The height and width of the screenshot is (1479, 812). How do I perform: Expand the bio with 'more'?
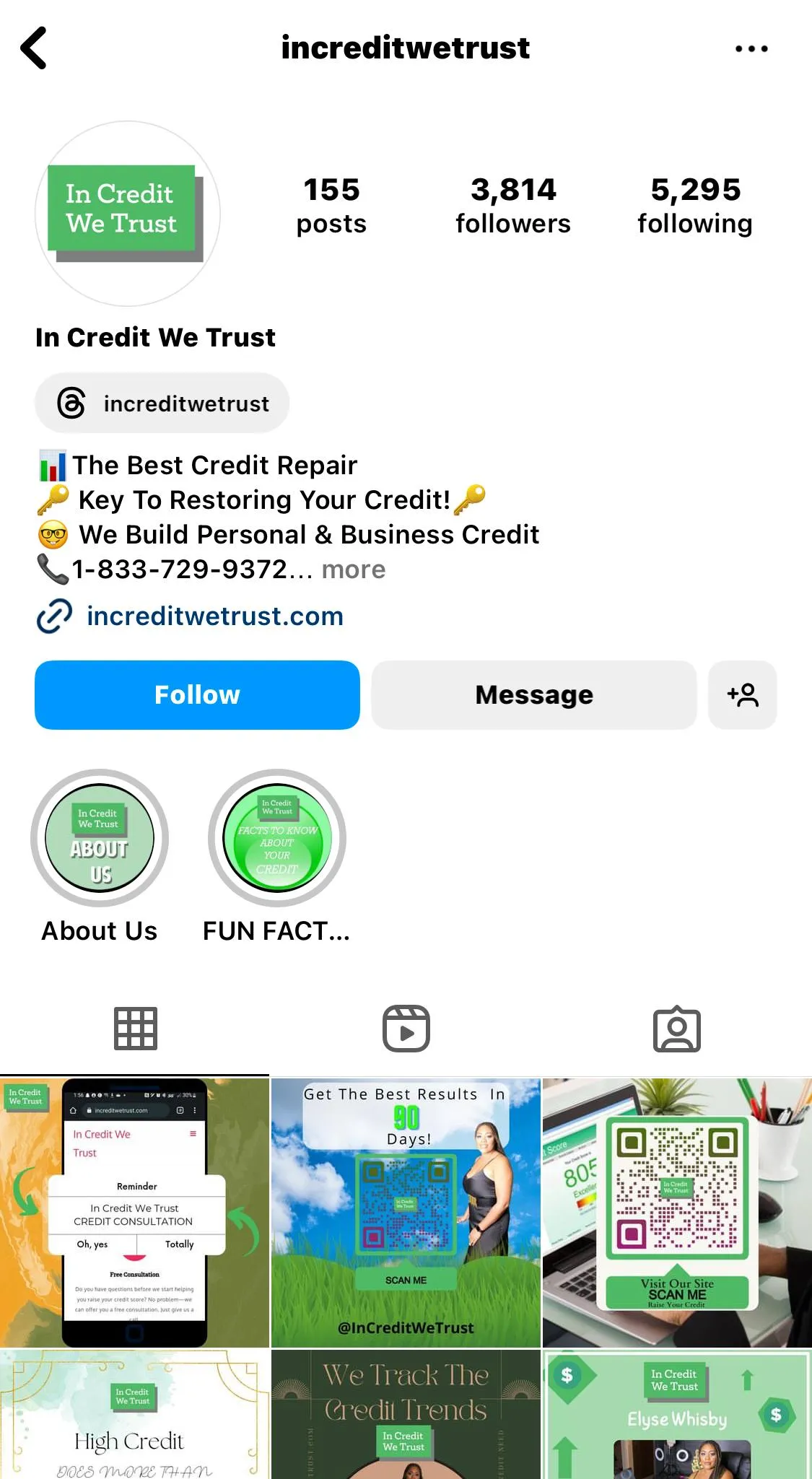[x=354, y=570]
